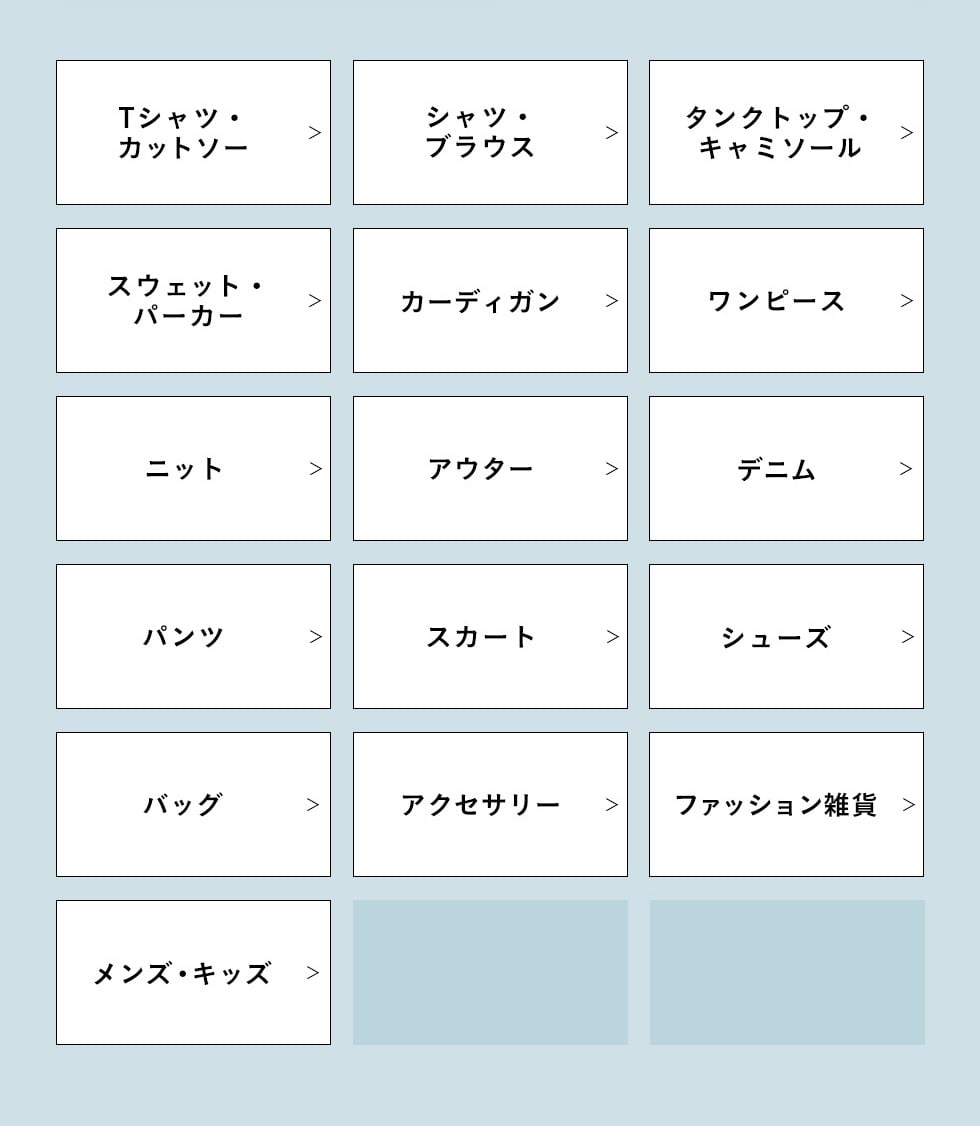
Task: Open the ファッション雑貨 category
Action: coord(786,805)
